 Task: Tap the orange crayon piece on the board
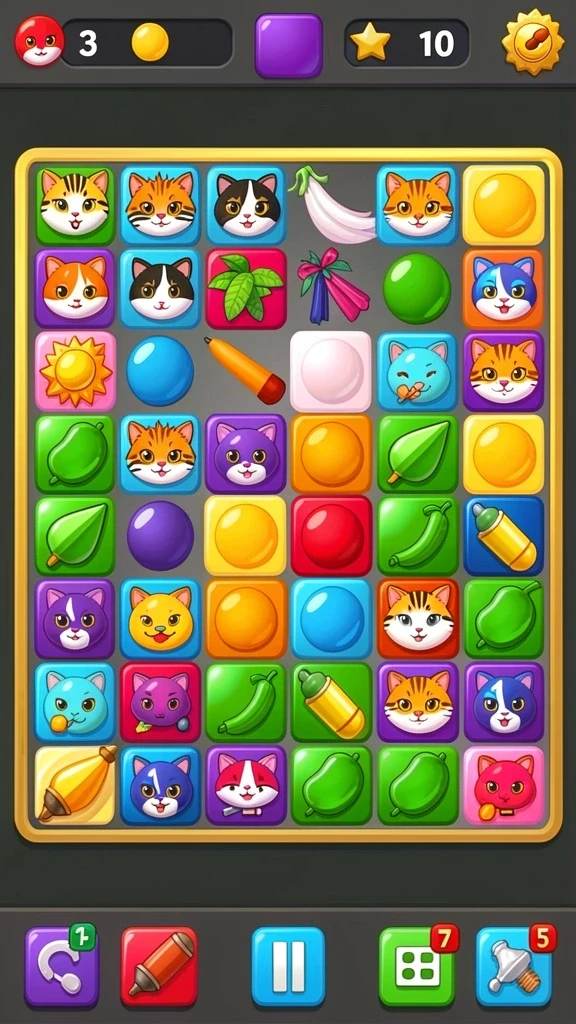click(x=246, y=370)
